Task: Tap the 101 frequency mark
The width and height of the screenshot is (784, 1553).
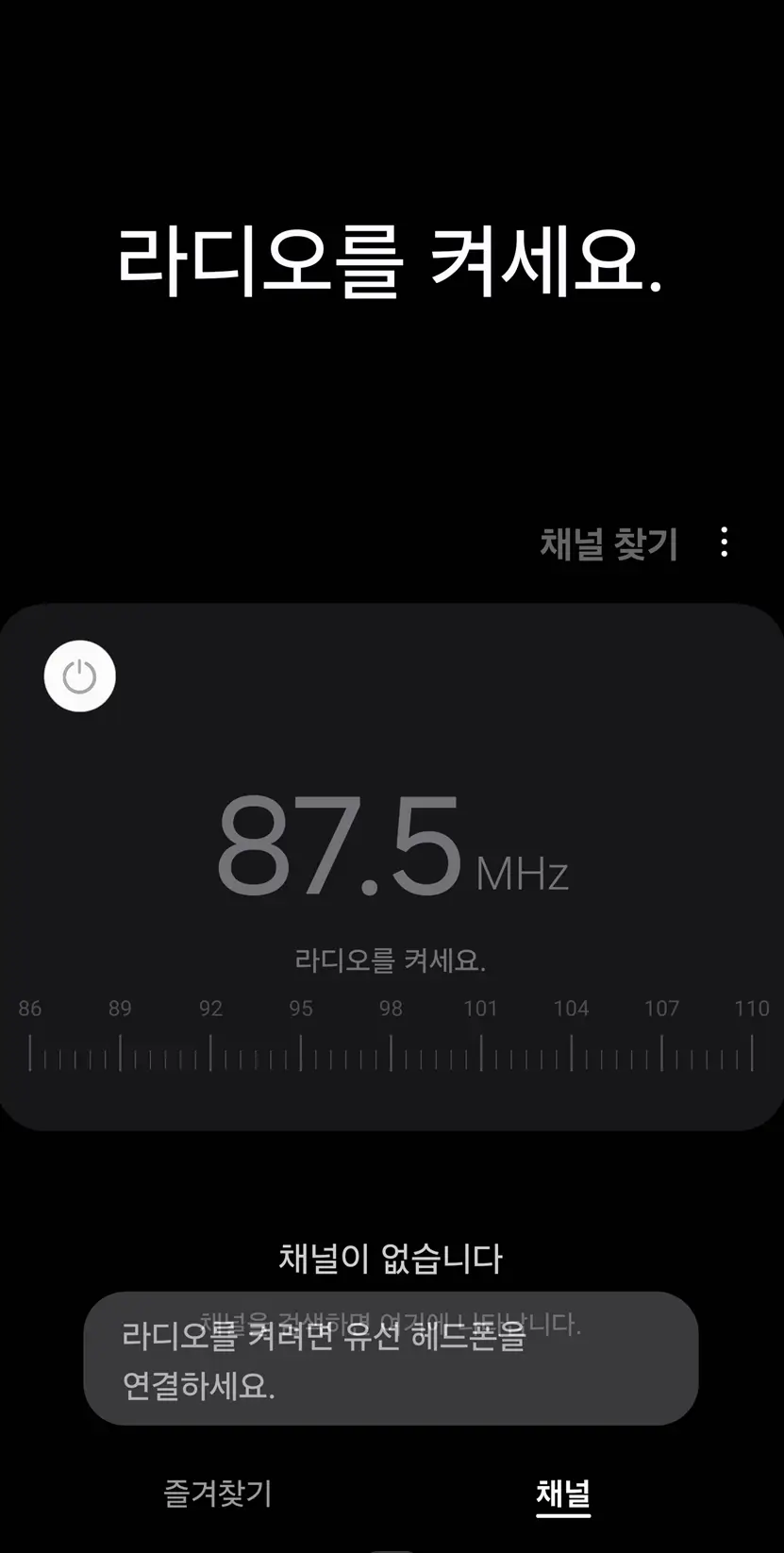Action: point(482,1008)
